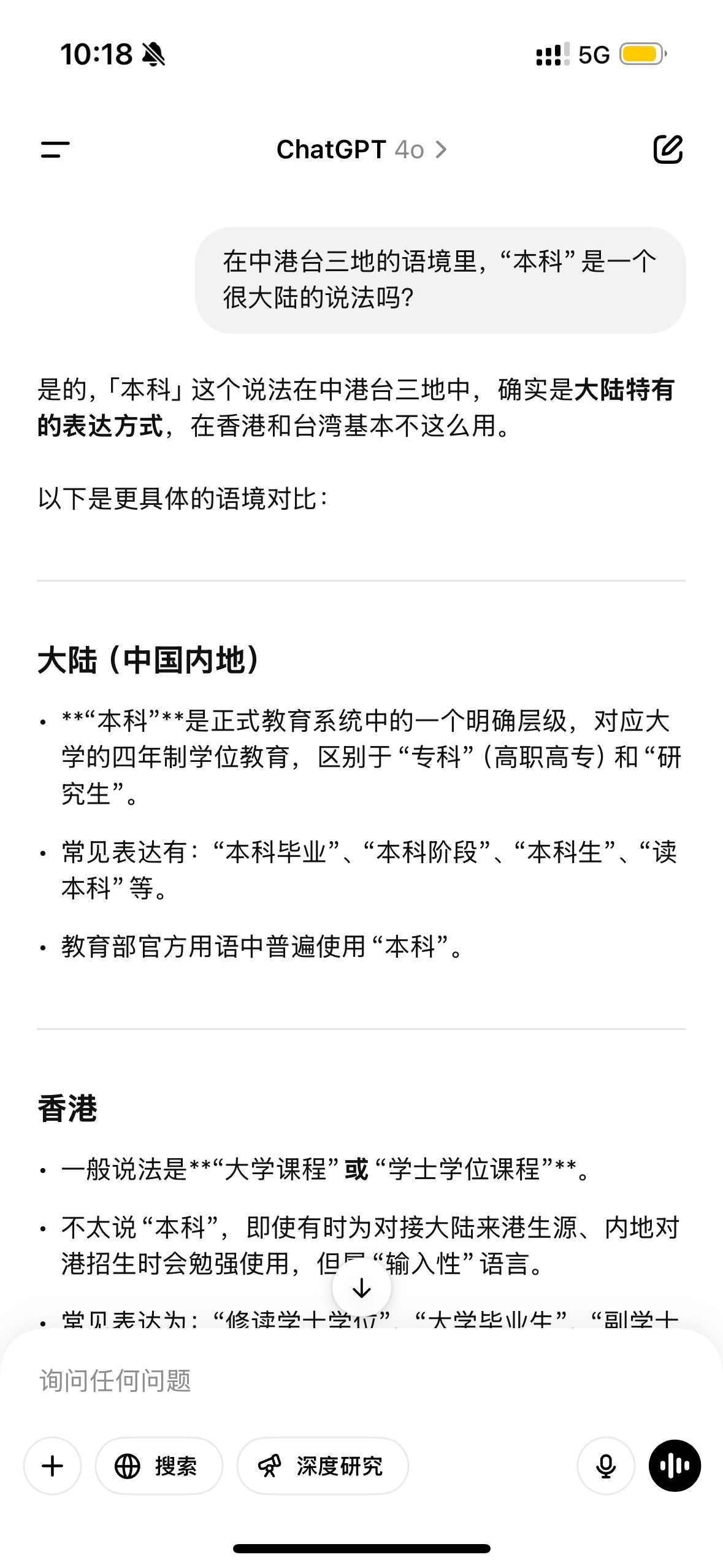The height and width of the screenshot is (1568, 723).
Task: Start voice dictation with the microphone
Action: (606, 1466)
